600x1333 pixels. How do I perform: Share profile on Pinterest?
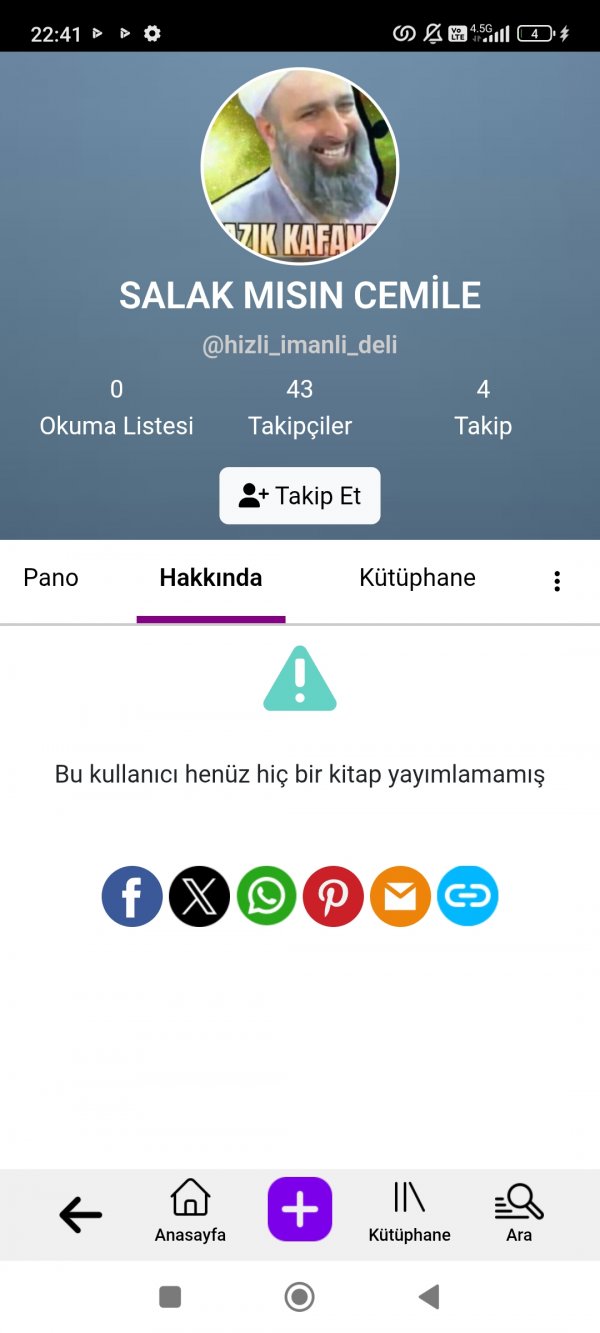333,896
